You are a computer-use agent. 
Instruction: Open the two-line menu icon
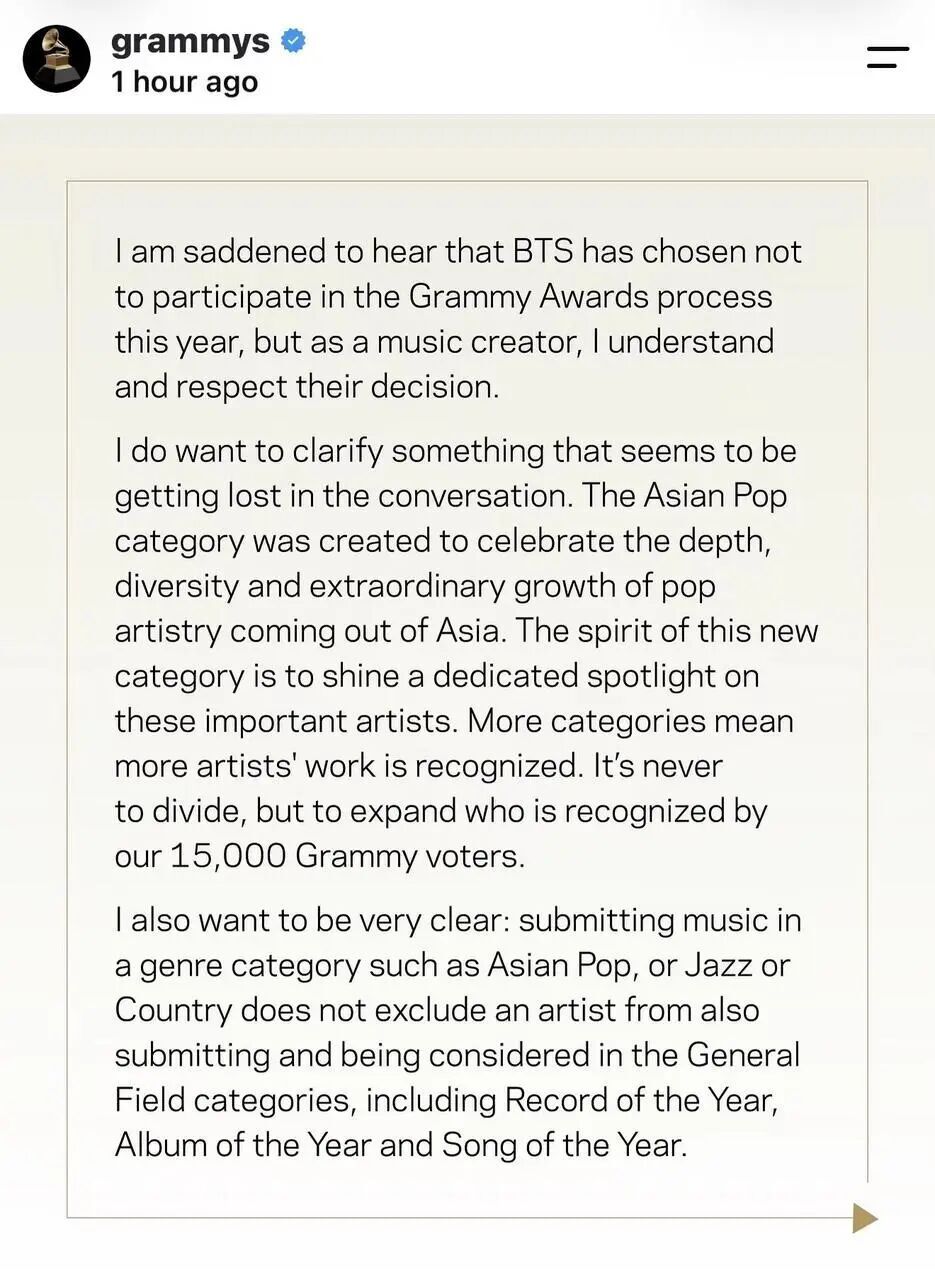(x=887, y=57)
